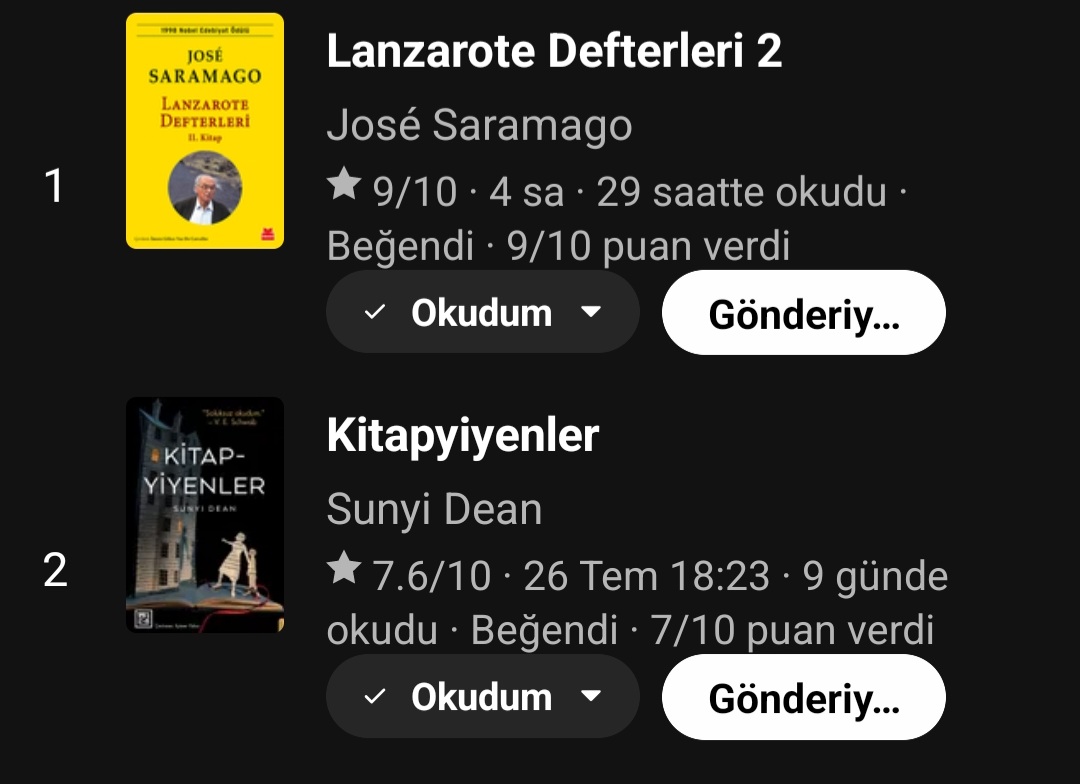Viewport: 1080px width, 784px height.
Task: Tap the Gönderiy… button under Lanzarote Defterleri 2
Action: (803, 313)
